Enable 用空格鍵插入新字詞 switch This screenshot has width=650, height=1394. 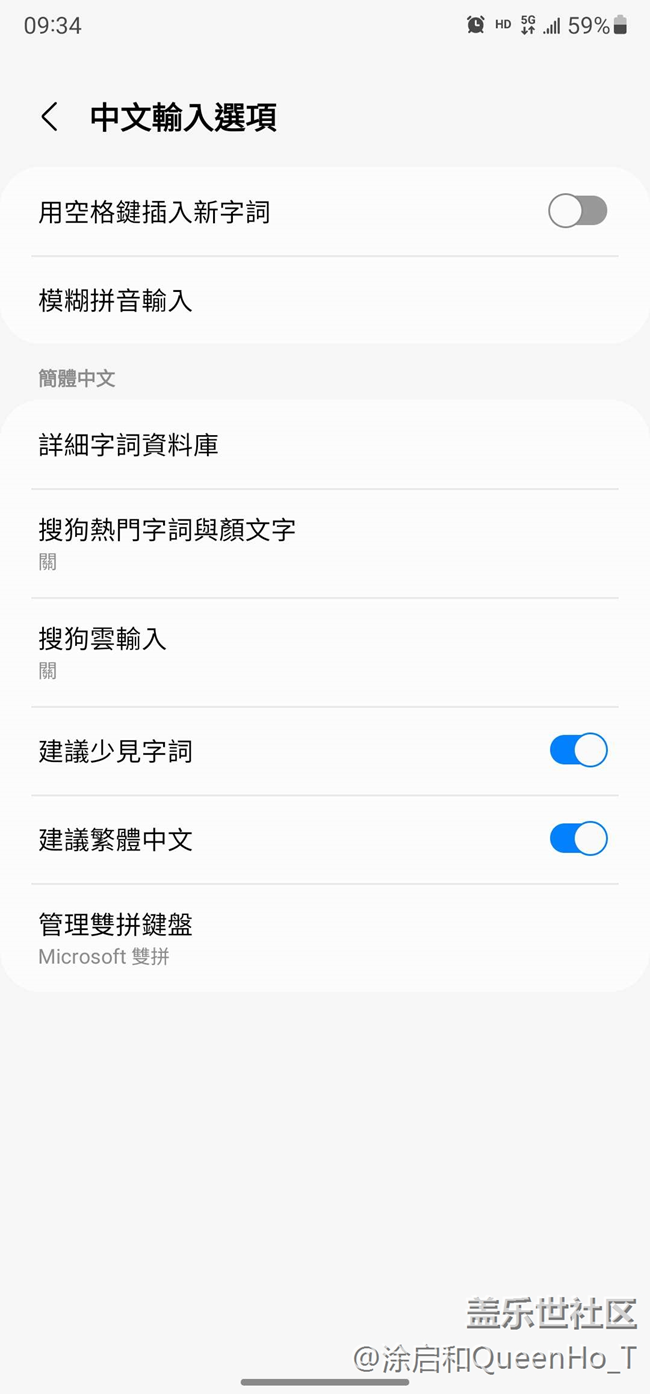click(577, 211)
